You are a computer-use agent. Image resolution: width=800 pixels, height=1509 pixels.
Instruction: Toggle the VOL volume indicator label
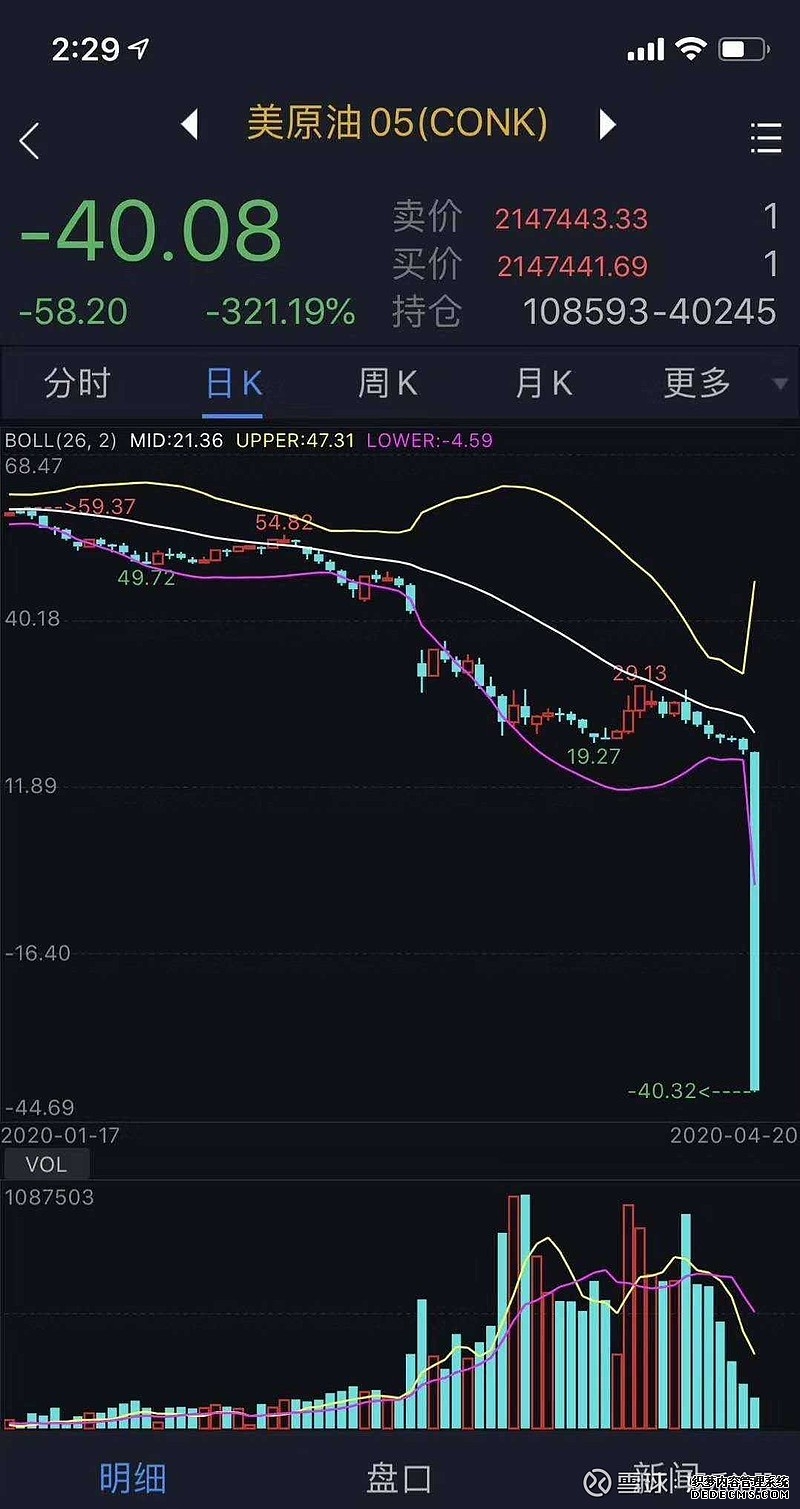tap(45, 1163)
